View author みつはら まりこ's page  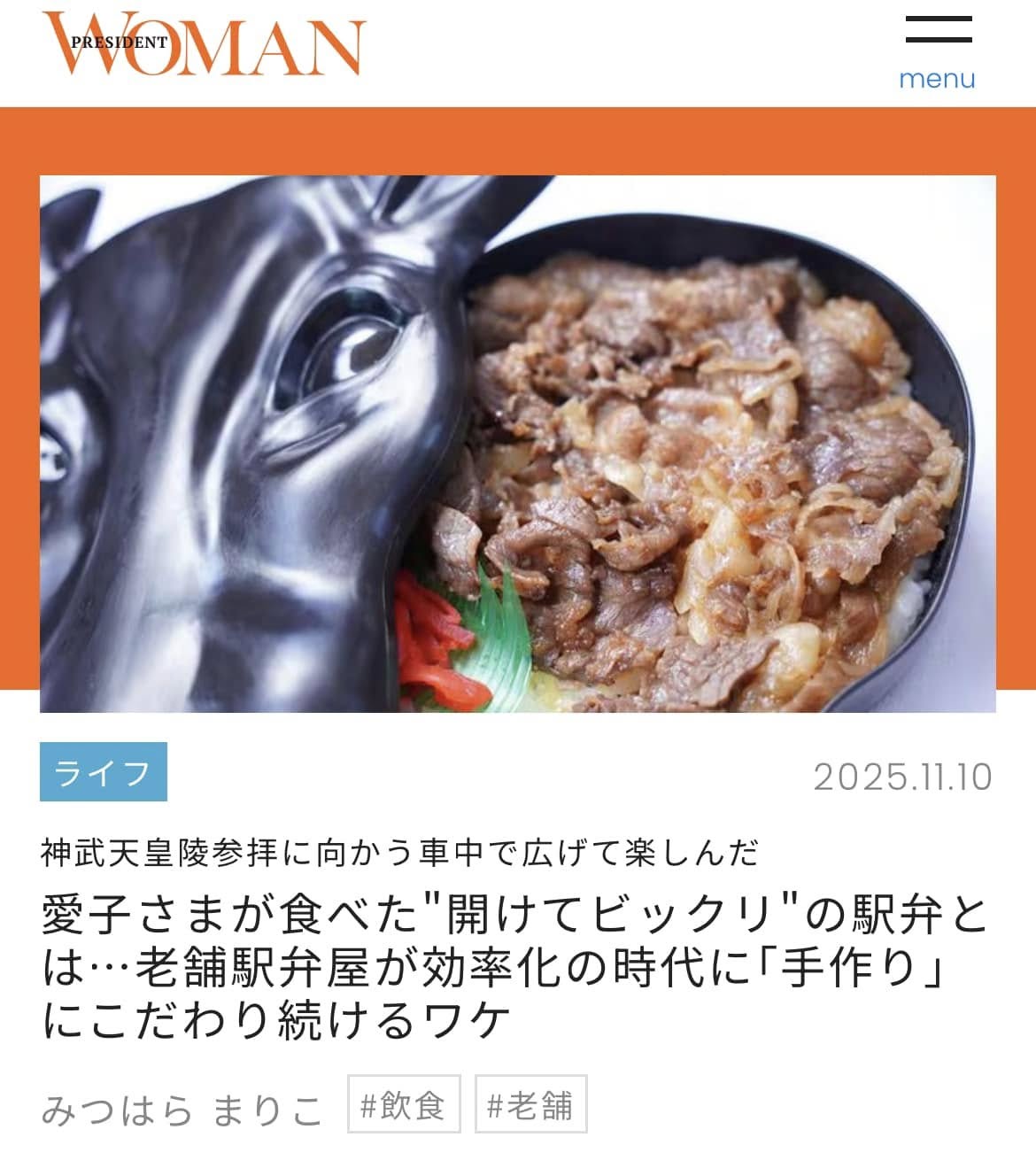182,1110
